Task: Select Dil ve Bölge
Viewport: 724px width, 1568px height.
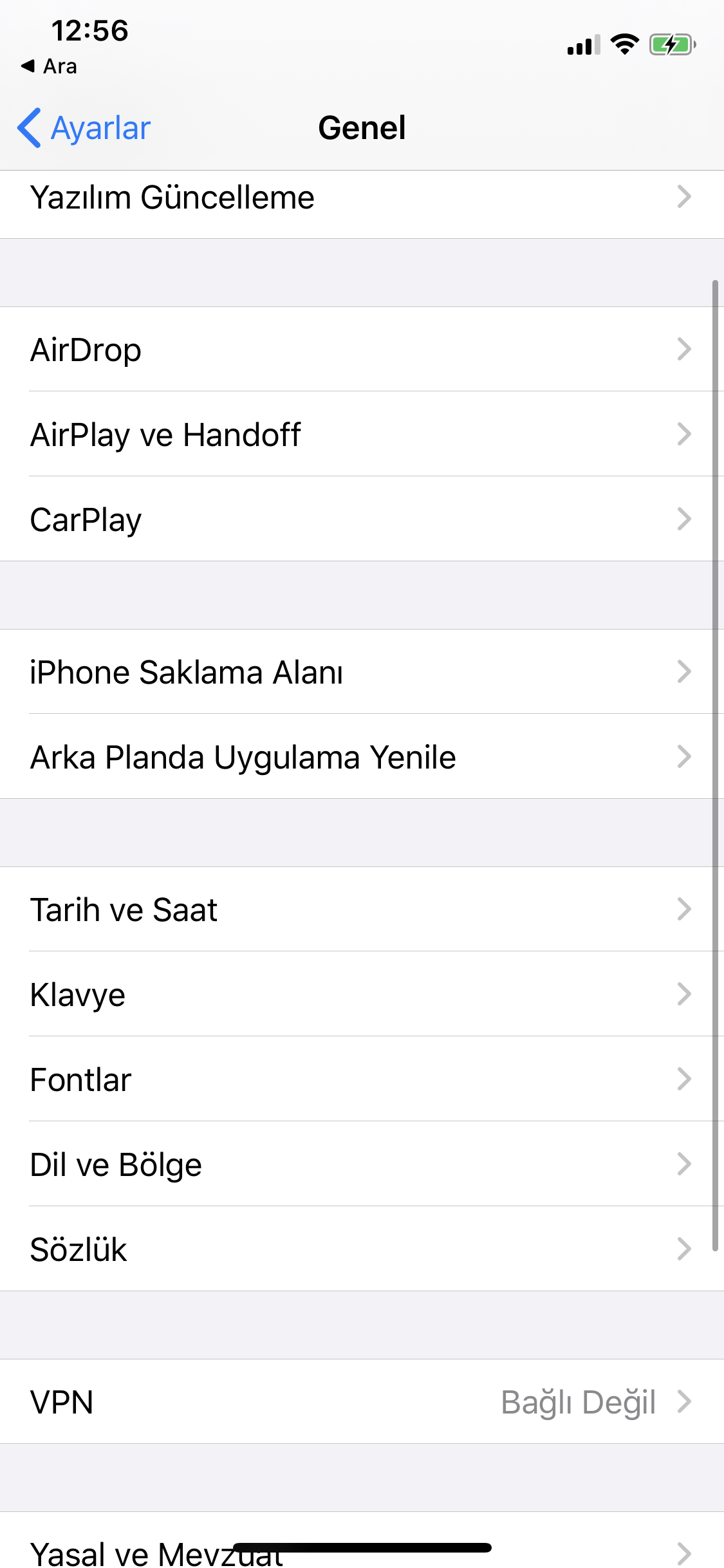Action: [x=360, y=1164]
